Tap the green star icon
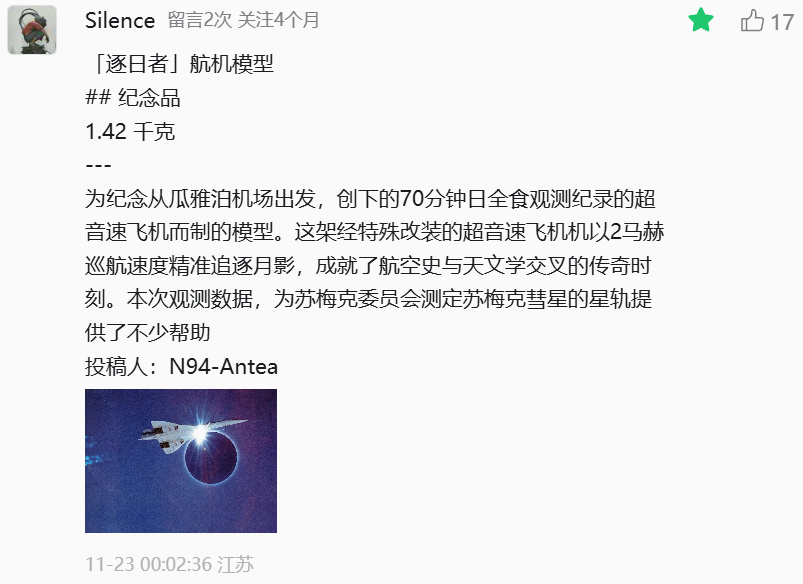The image size is (803, 584). 701,20
